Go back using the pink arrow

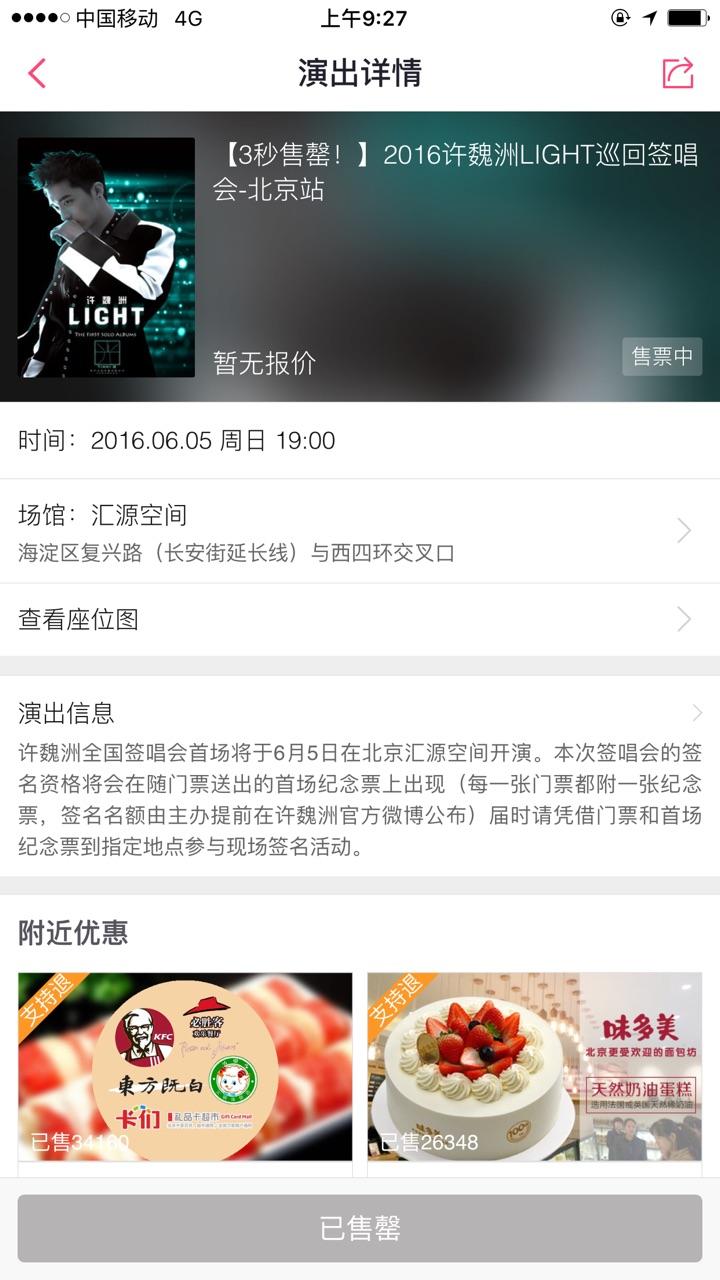(x=37, y=73)
